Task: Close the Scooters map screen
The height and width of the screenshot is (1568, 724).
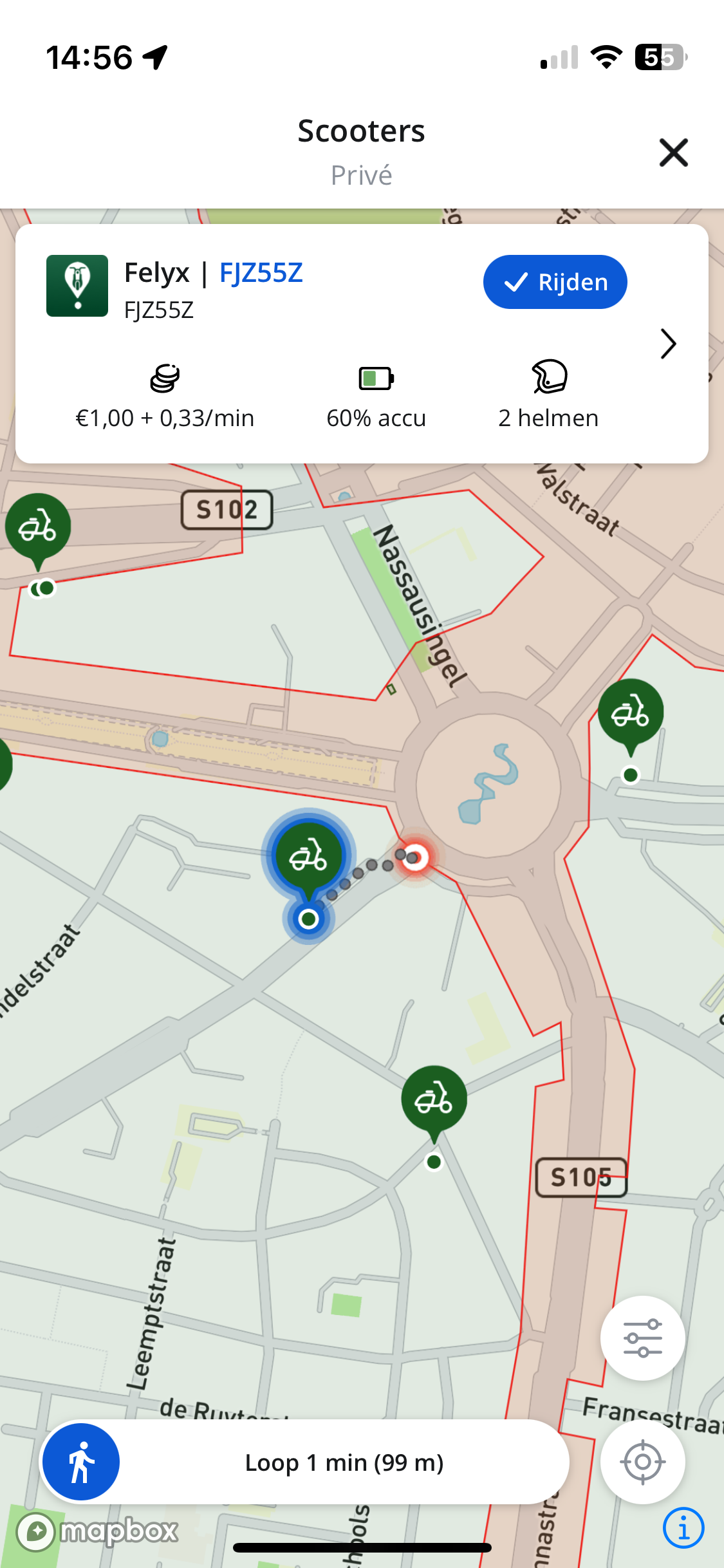Action: pos(673,153)
